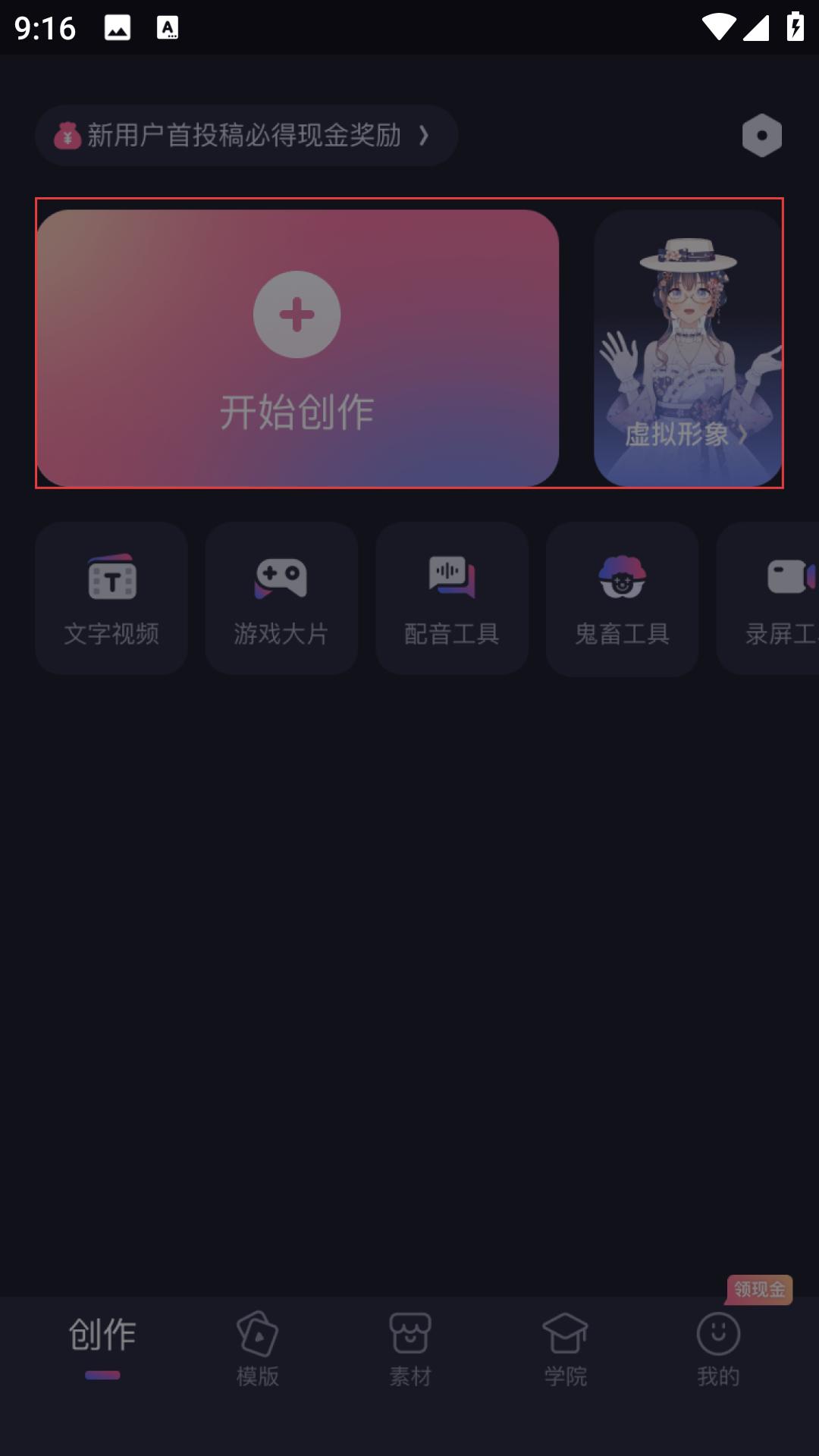Open the 虚拟形象 virtual avatar card
The width and height of the screenshot is (819, 1456).
687,347
